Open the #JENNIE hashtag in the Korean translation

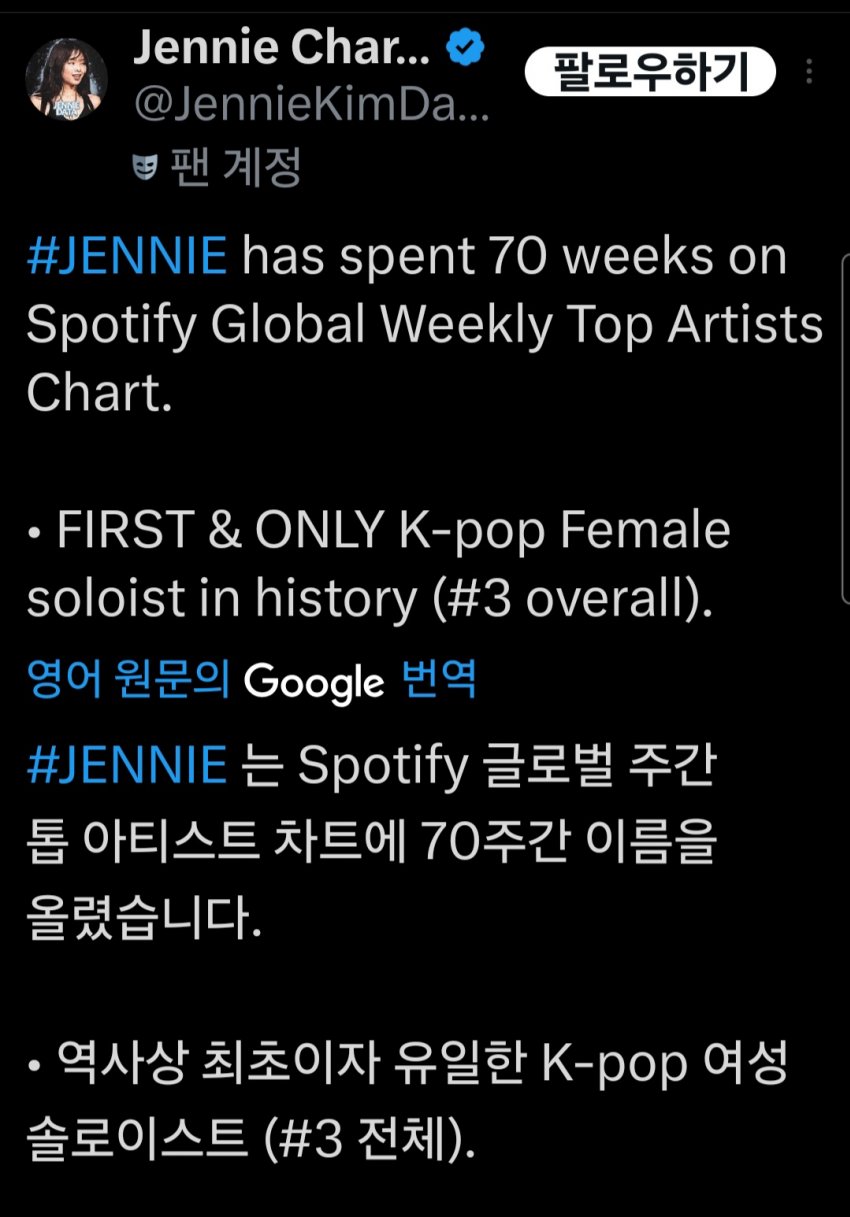click(127, 766)
